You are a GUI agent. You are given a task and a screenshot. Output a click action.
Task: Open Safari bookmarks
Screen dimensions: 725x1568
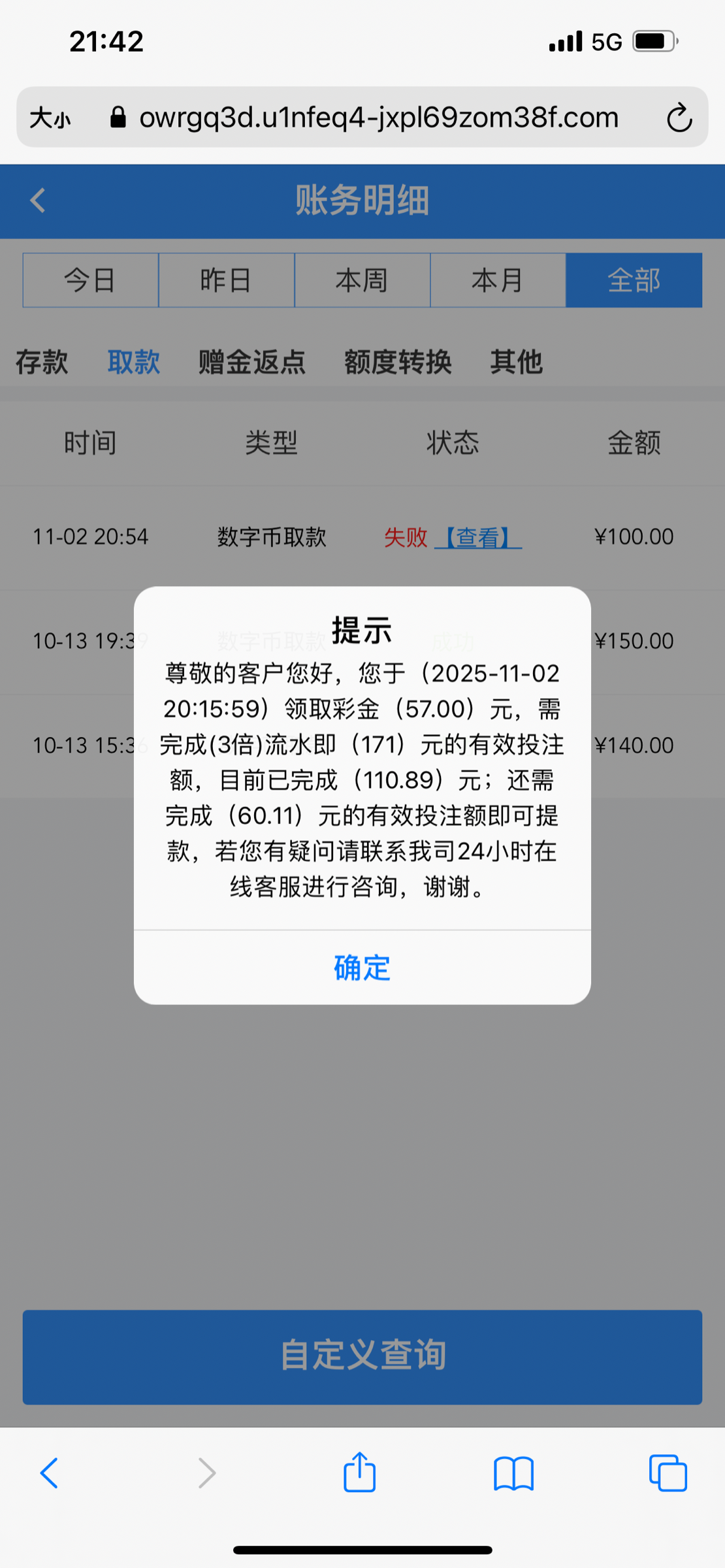[x=513, y=1473]
